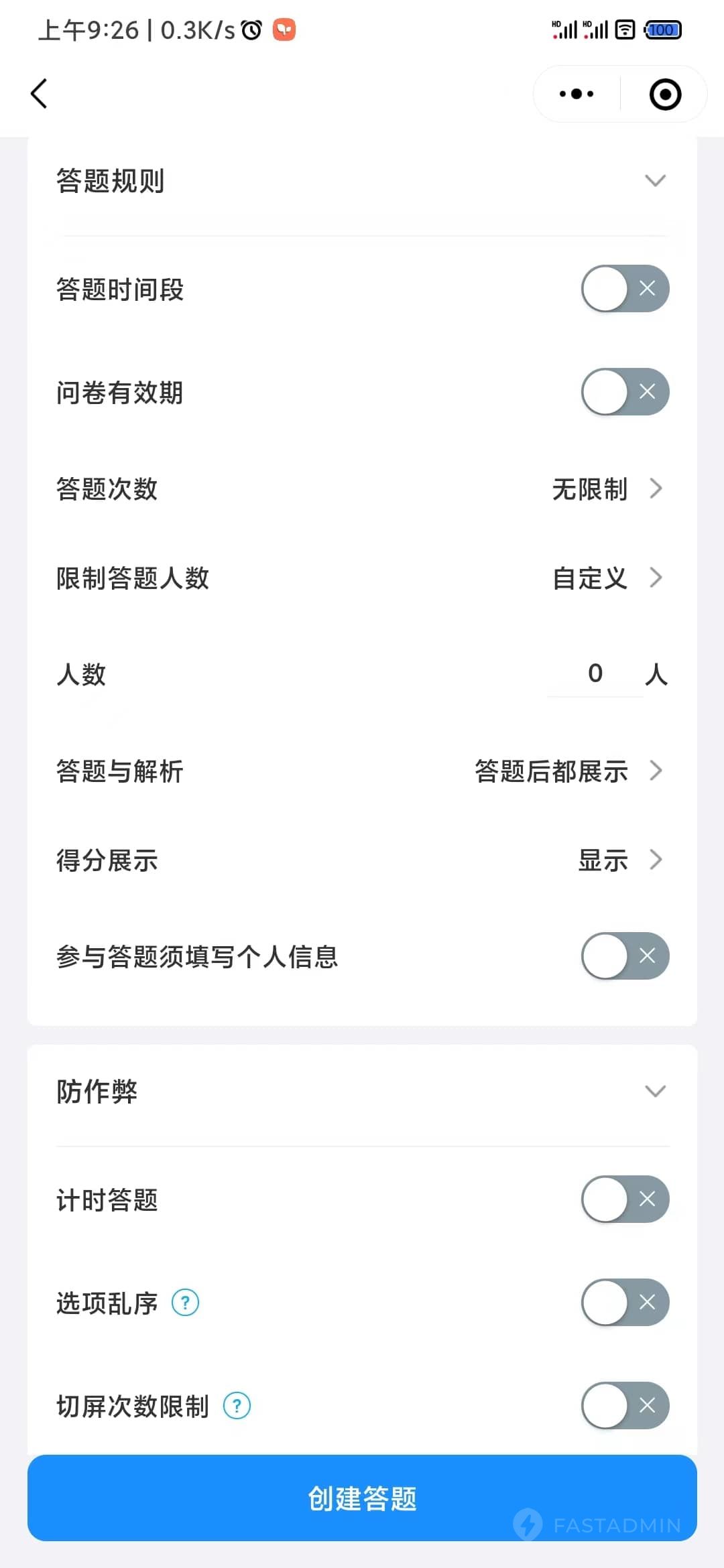Change the 限制答题人数 option
724x1568 pixels.
tap(362, 578)
